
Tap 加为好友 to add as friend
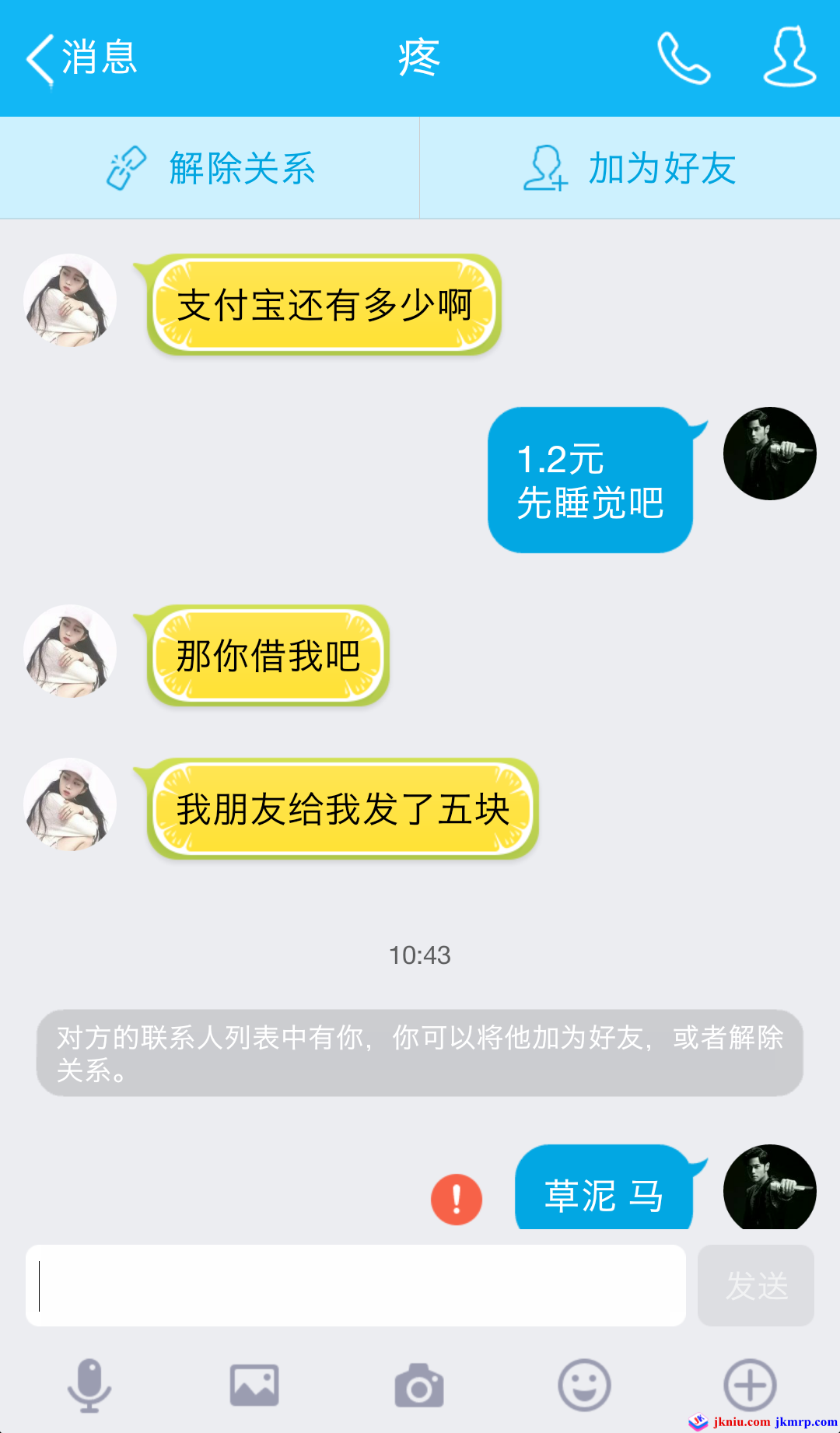pyautogui.click(x=630, y=168)
